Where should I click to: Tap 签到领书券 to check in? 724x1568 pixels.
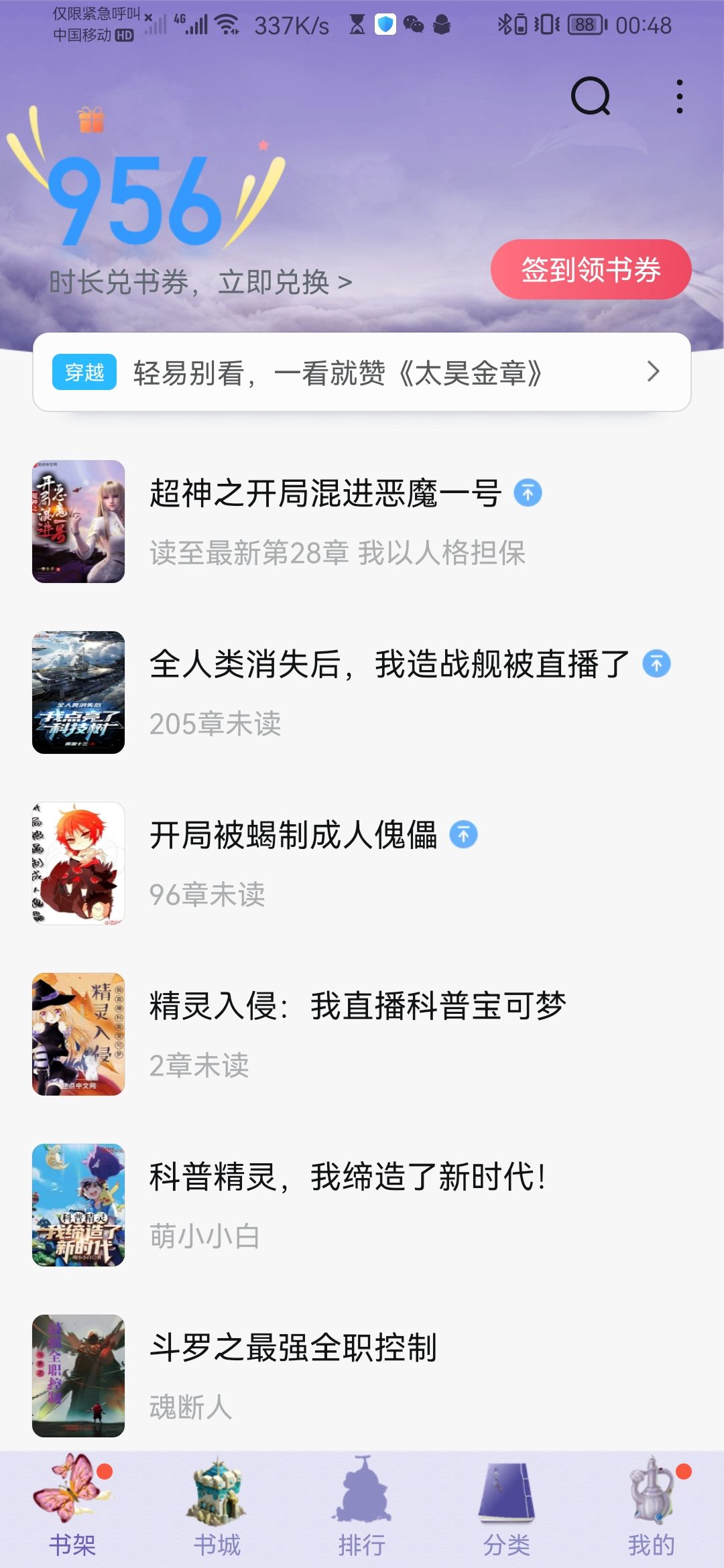tap(591, 269)
